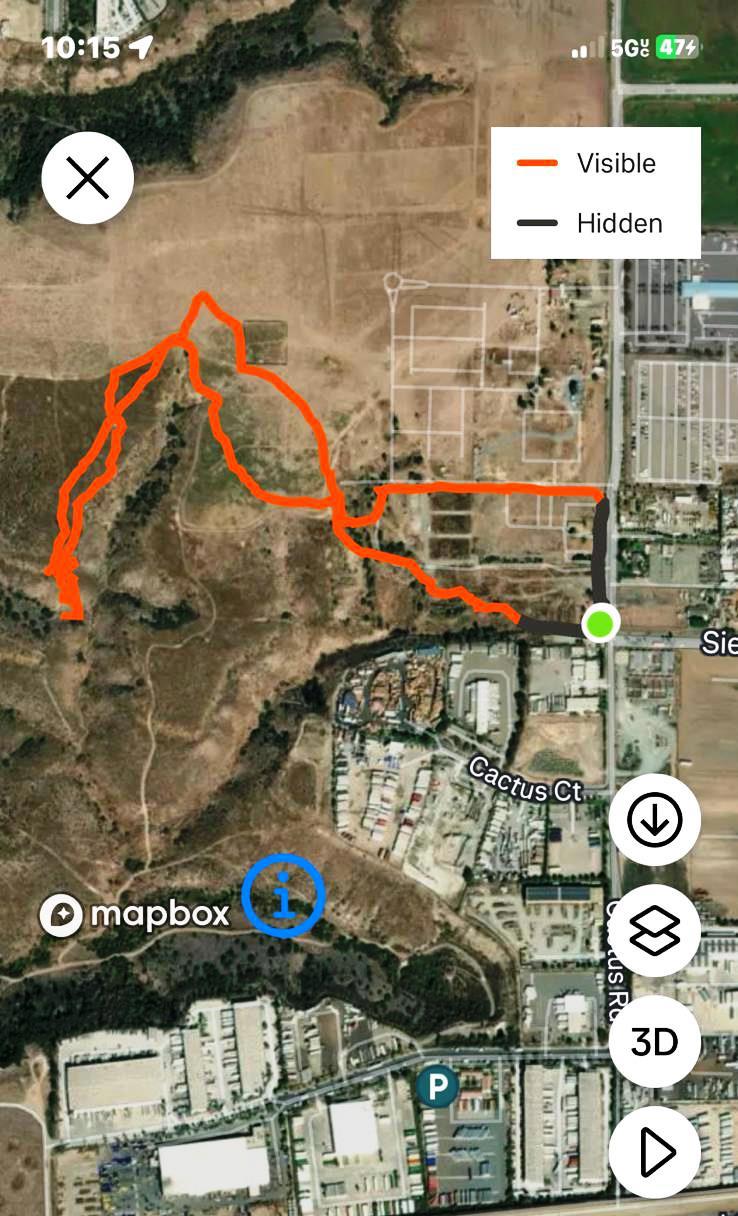Open download options via the down-arrow control
738x1216 pixels.
[x=654, y=818]
